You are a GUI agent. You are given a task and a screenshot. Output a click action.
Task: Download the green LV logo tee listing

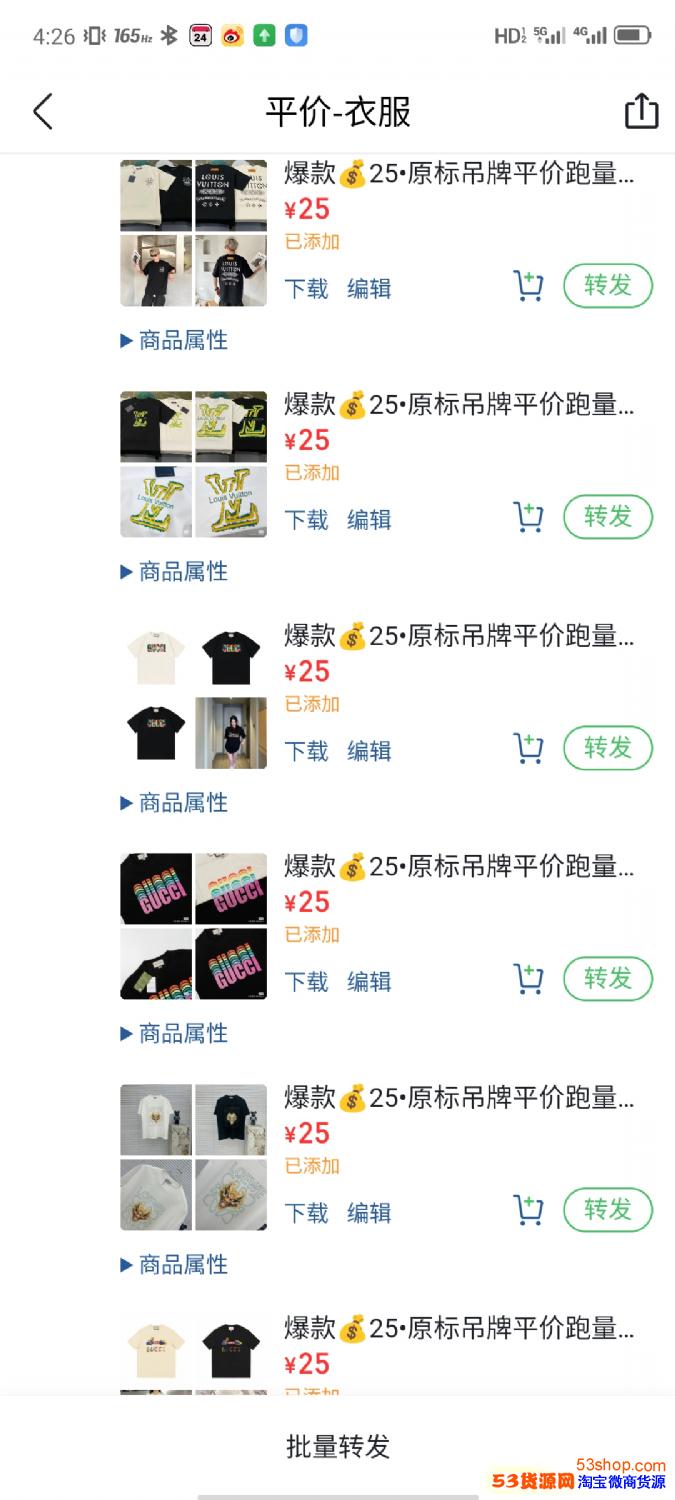point(306,520)
